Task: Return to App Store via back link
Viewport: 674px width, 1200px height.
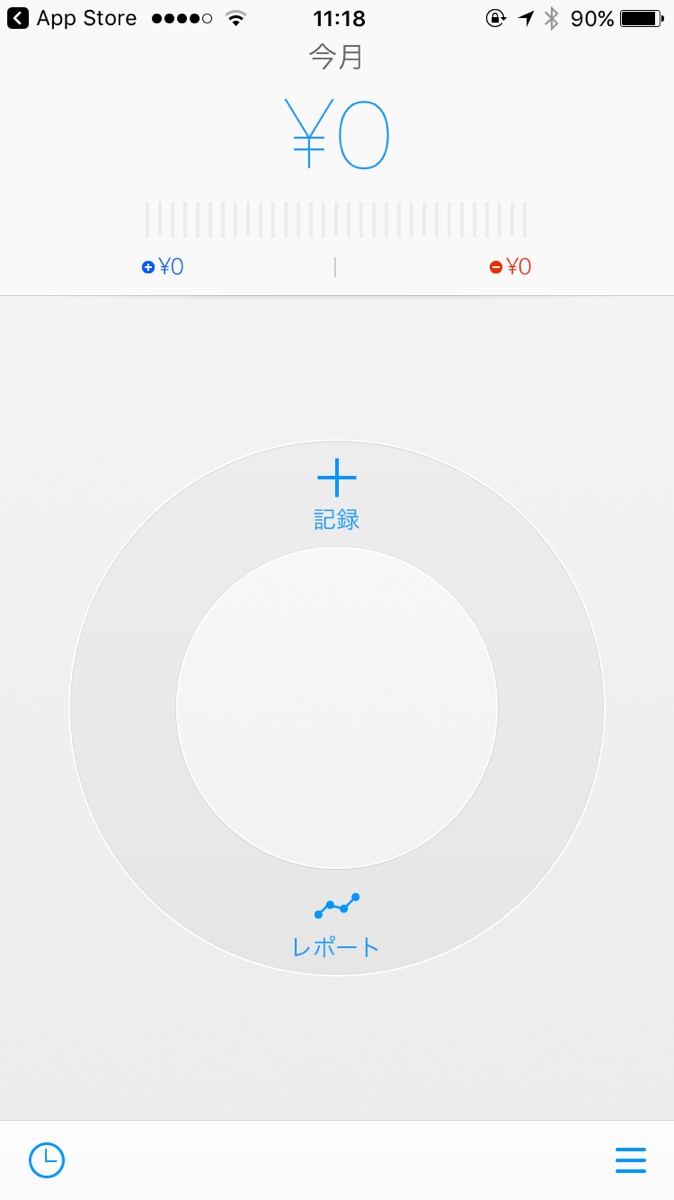Action: [x=70, y=19]
